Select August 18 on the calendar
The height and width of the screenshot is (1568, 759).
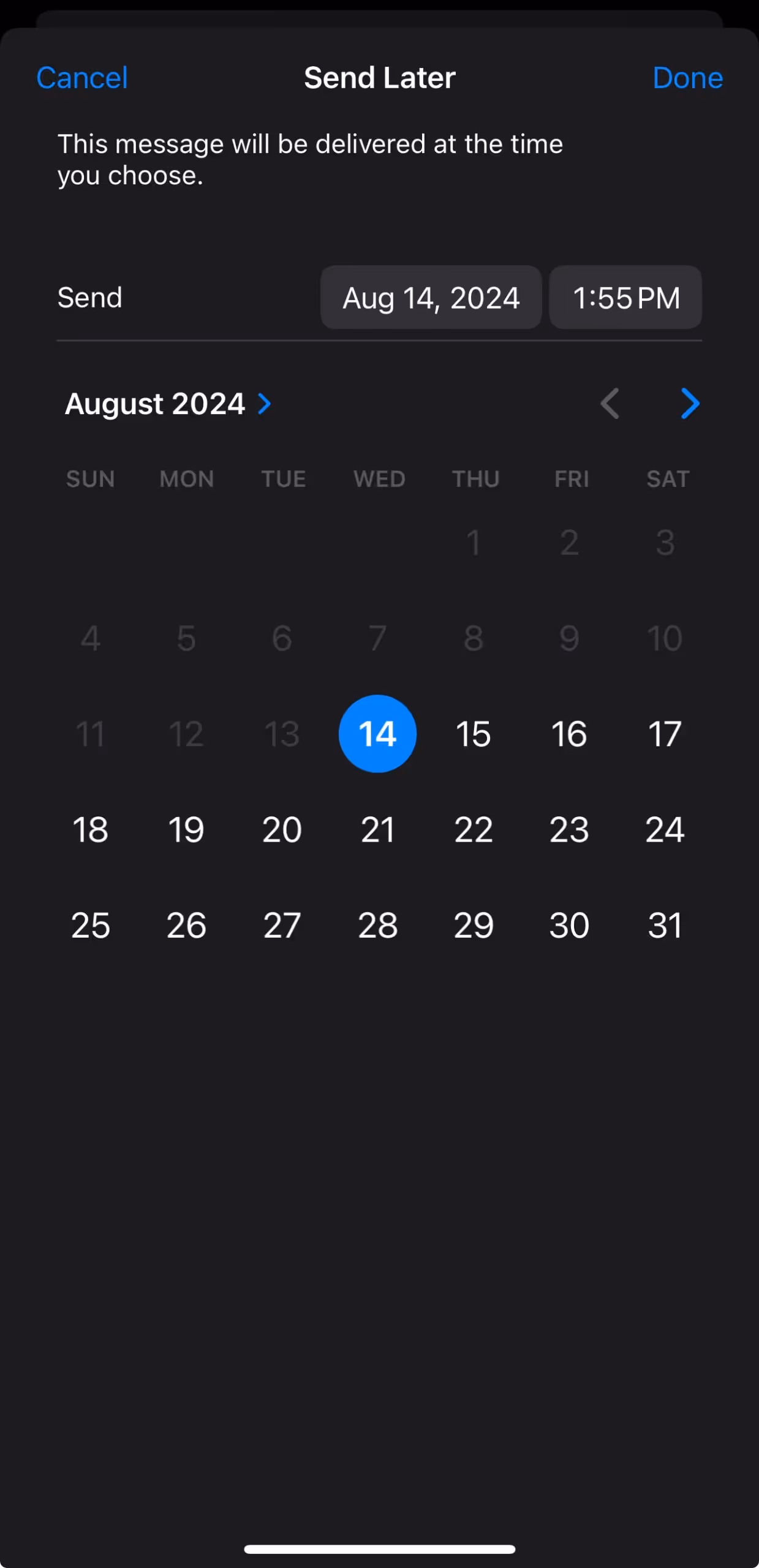click(x=90, y=829)
